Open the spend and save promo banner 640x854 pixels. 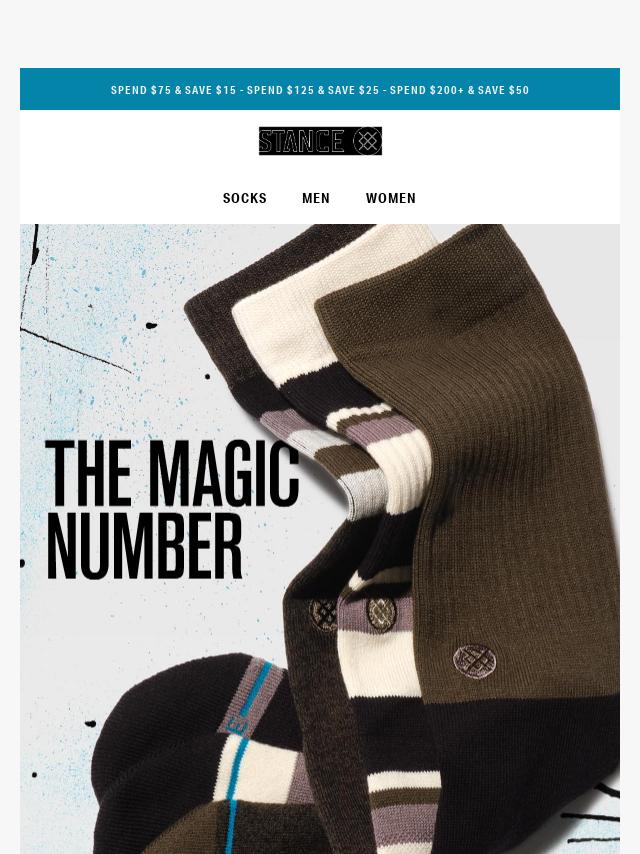(320, 90)
